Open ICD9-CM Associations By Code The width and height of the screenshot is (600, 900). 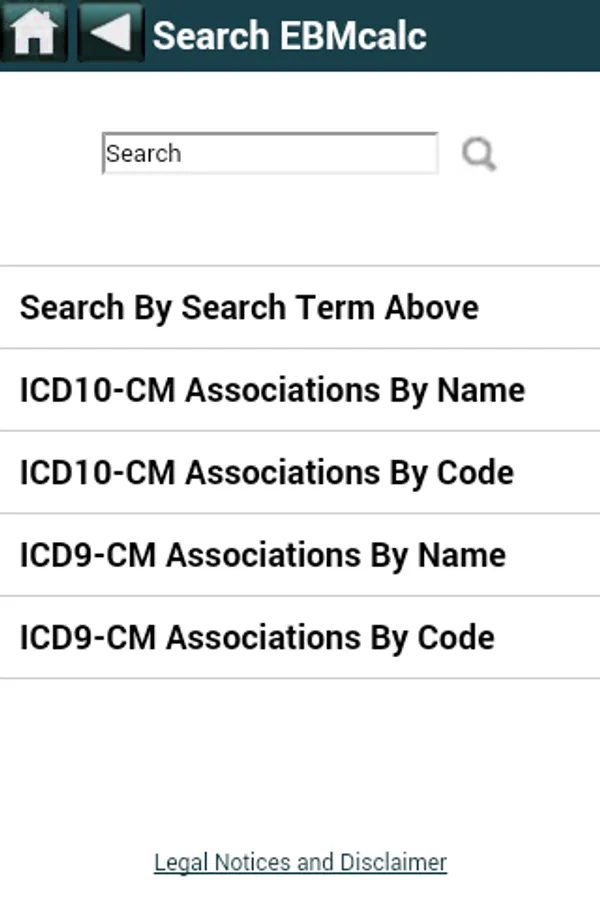click(300, 638)
